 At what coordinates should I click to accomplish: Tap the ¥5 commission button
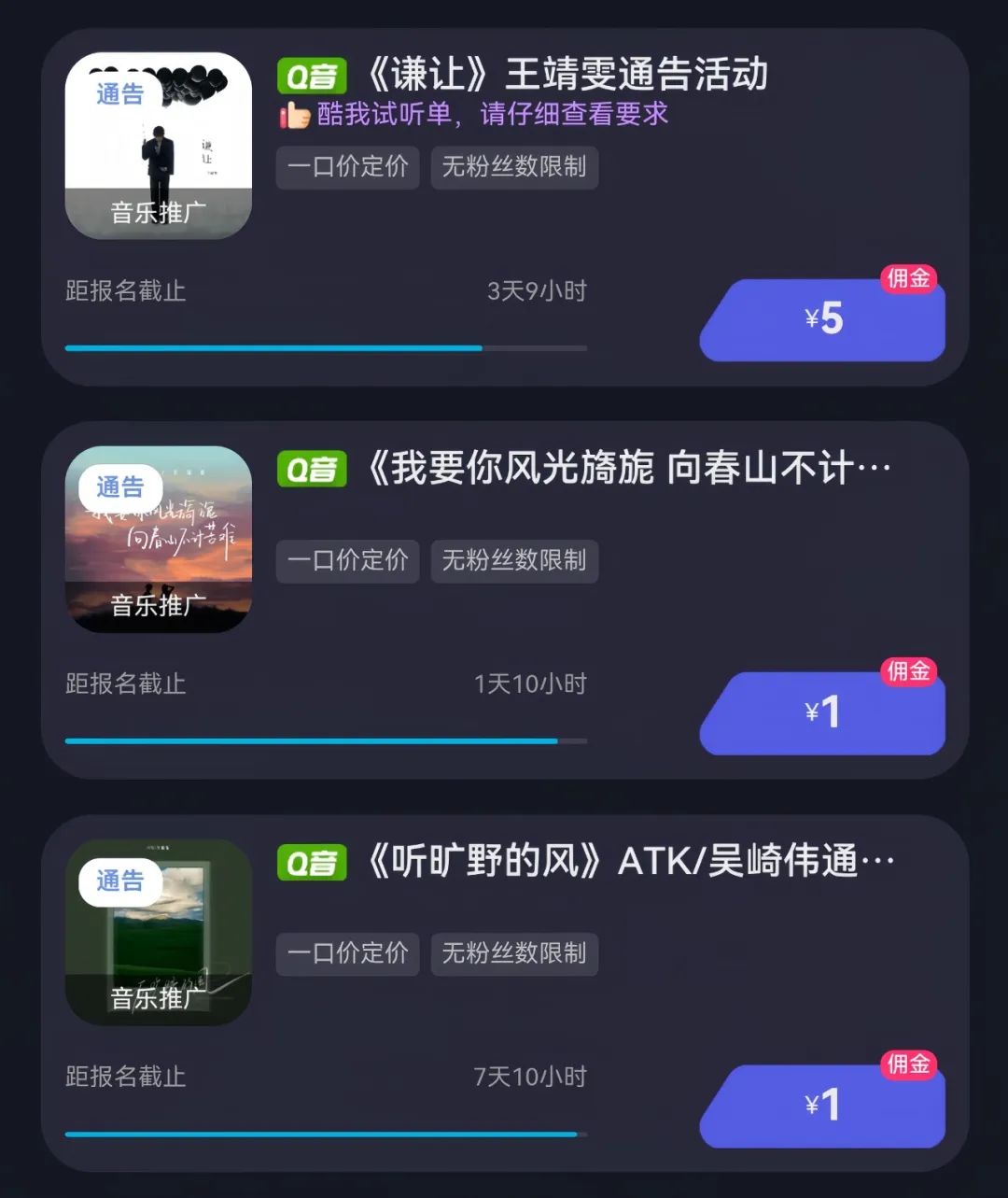823,320
